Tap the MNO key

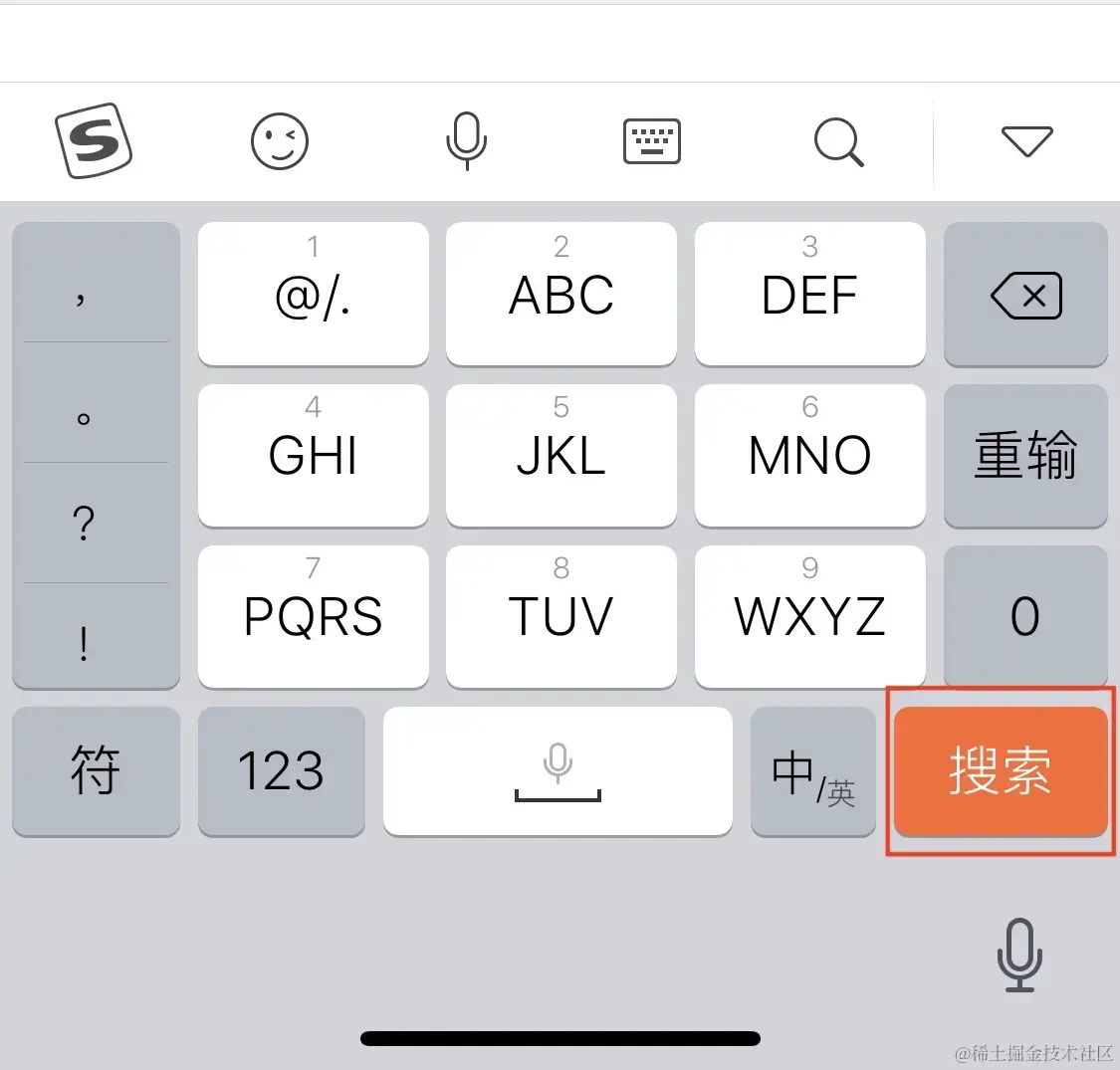coord(809,454)
